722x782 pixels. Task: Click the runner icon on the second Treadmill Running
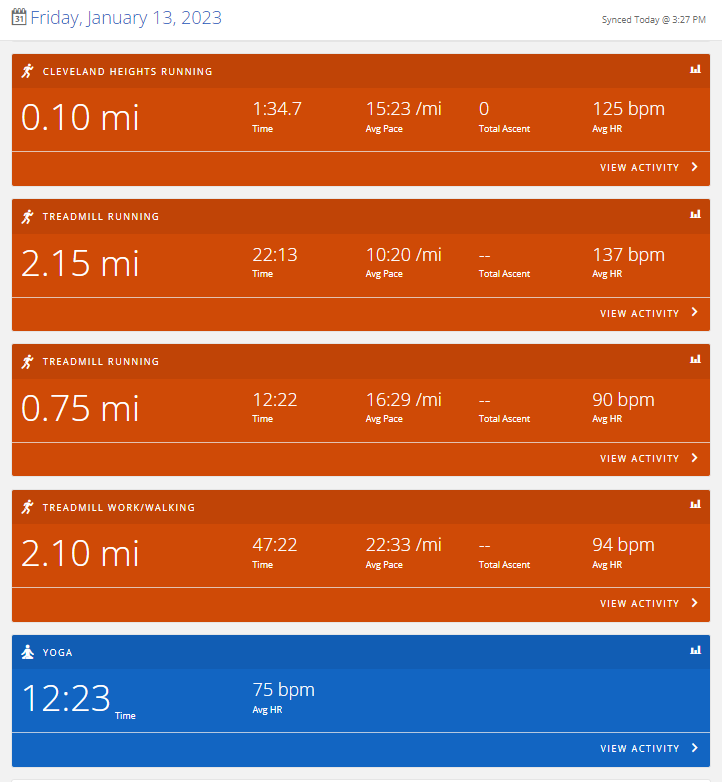point(27,361)
